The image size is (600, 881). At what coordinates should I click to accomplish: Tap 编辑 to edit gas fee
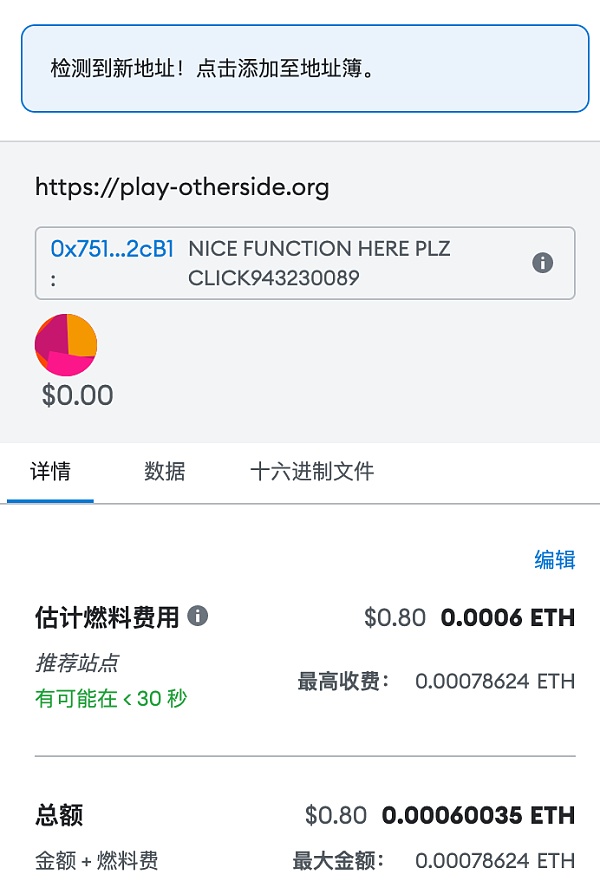coord(555,560)
